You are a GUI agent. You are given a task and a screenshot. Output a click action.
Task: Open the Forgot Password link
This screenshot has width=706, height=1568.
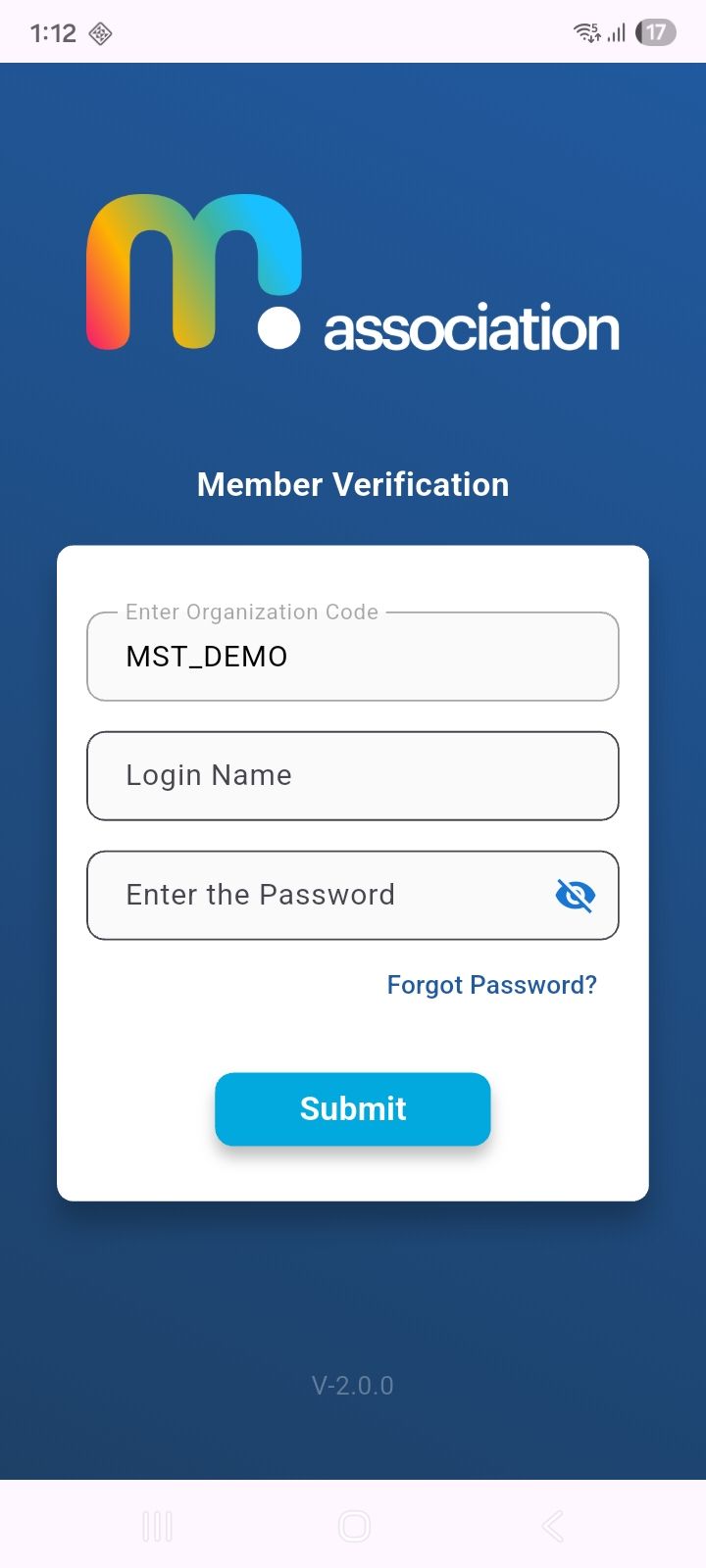click(491, 985)
